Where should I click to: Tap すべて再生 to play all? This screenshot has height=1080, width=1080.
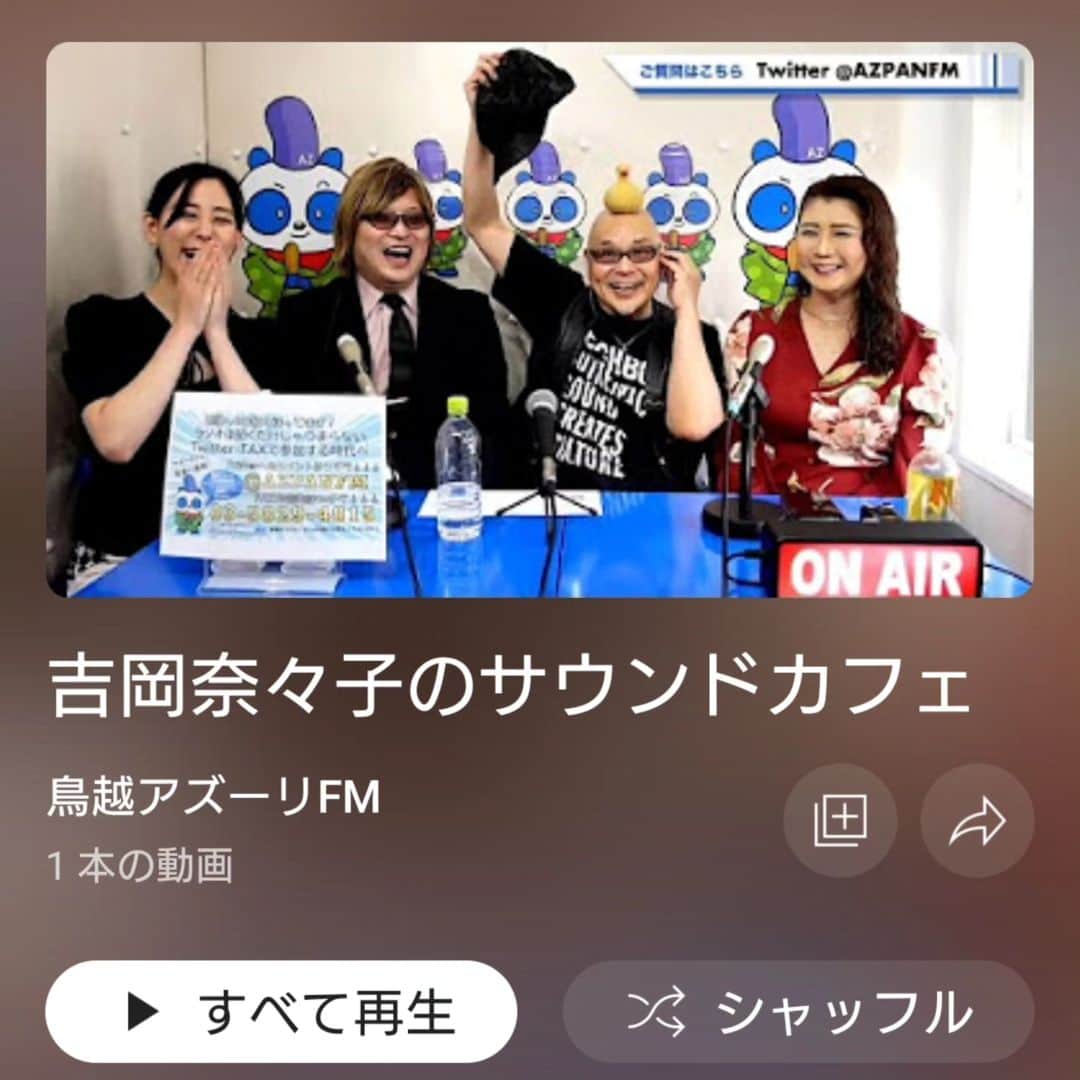coord(281,1012)
